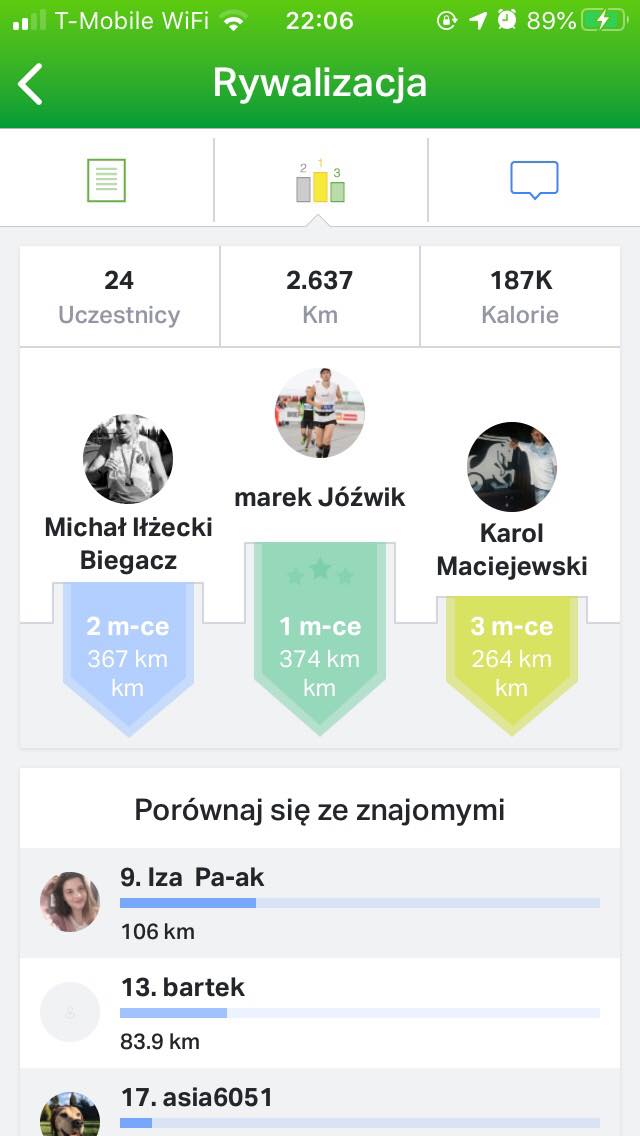The height and width of the screenshot is (1136, 640).
Task: Tap Karol Maciejewski's profile picture
Action: click(x=512, y=467)
